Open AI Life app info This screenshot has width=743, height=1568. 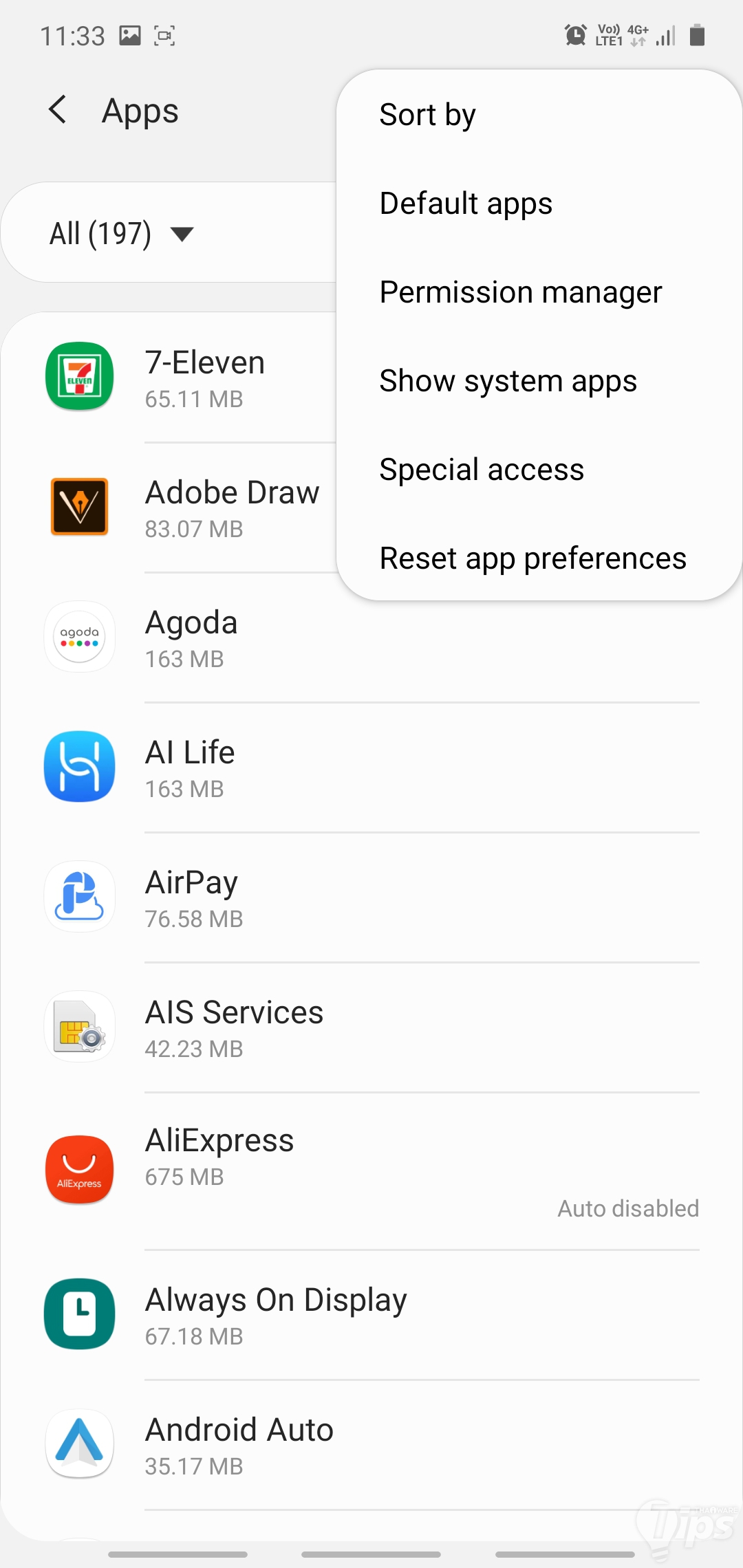coord(371,768)
